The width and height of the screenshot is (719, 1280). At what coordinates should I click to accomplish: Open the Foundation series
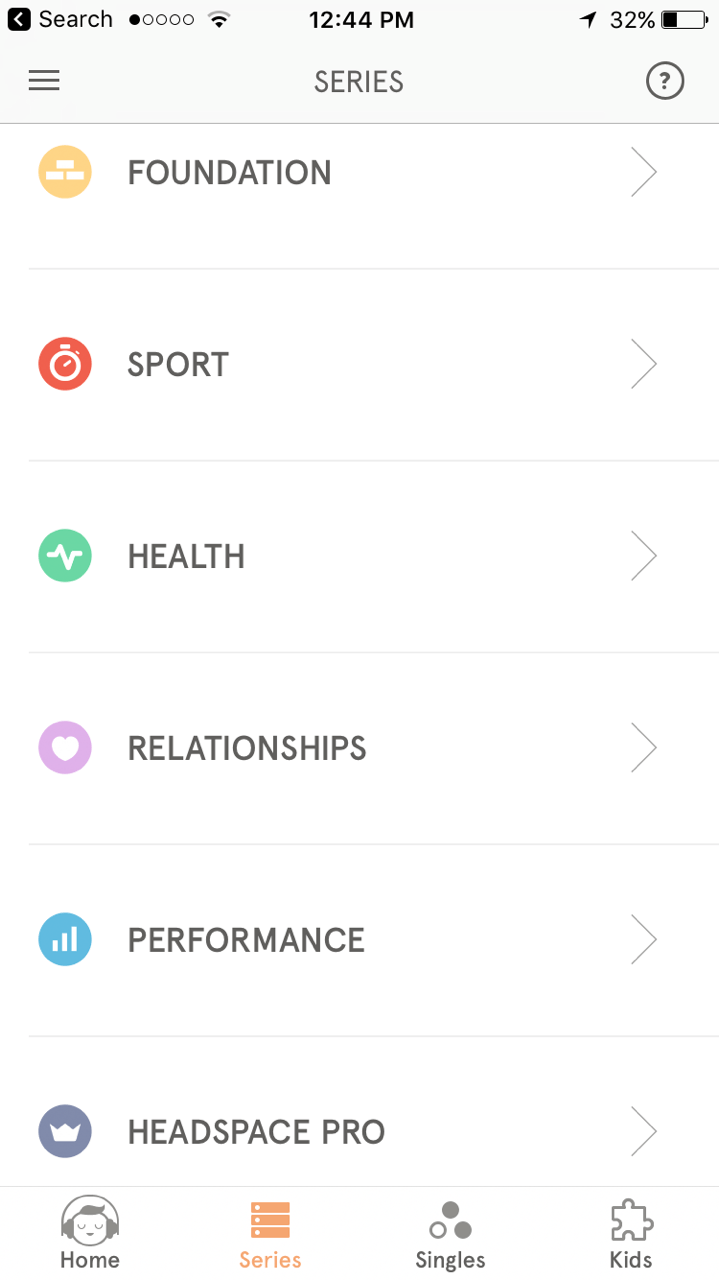pos(230,173)
